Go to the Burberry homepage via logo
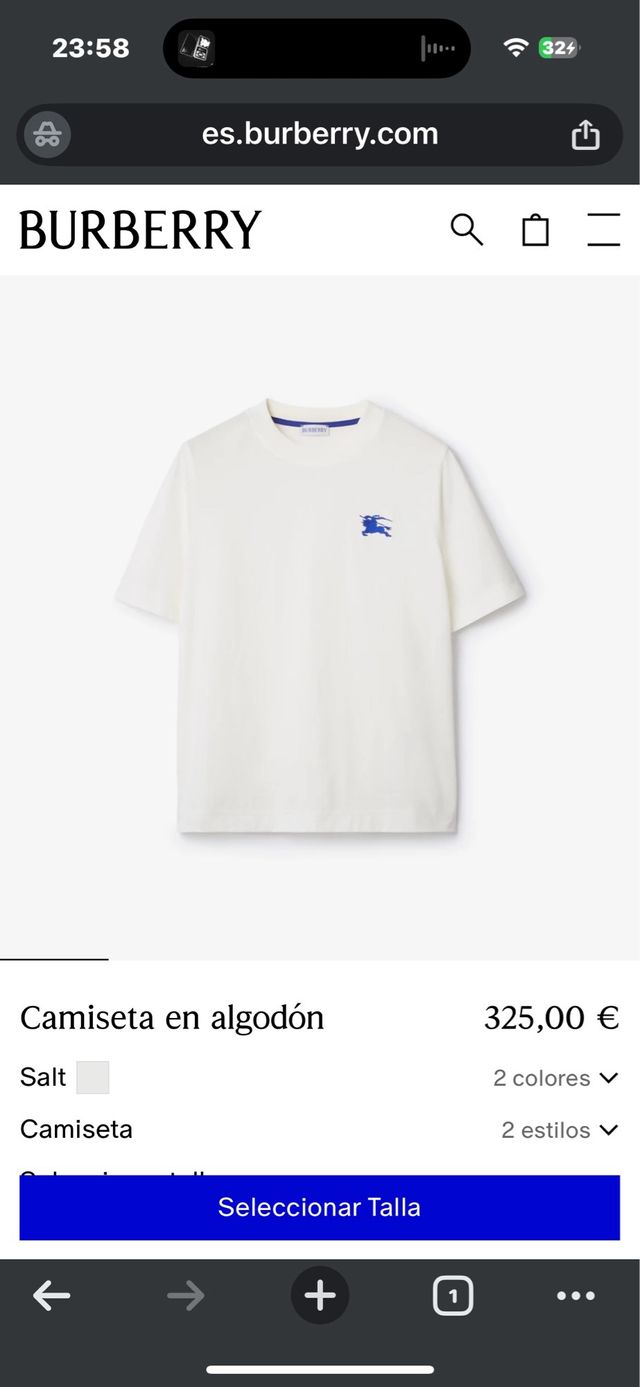 click(140, 230)
